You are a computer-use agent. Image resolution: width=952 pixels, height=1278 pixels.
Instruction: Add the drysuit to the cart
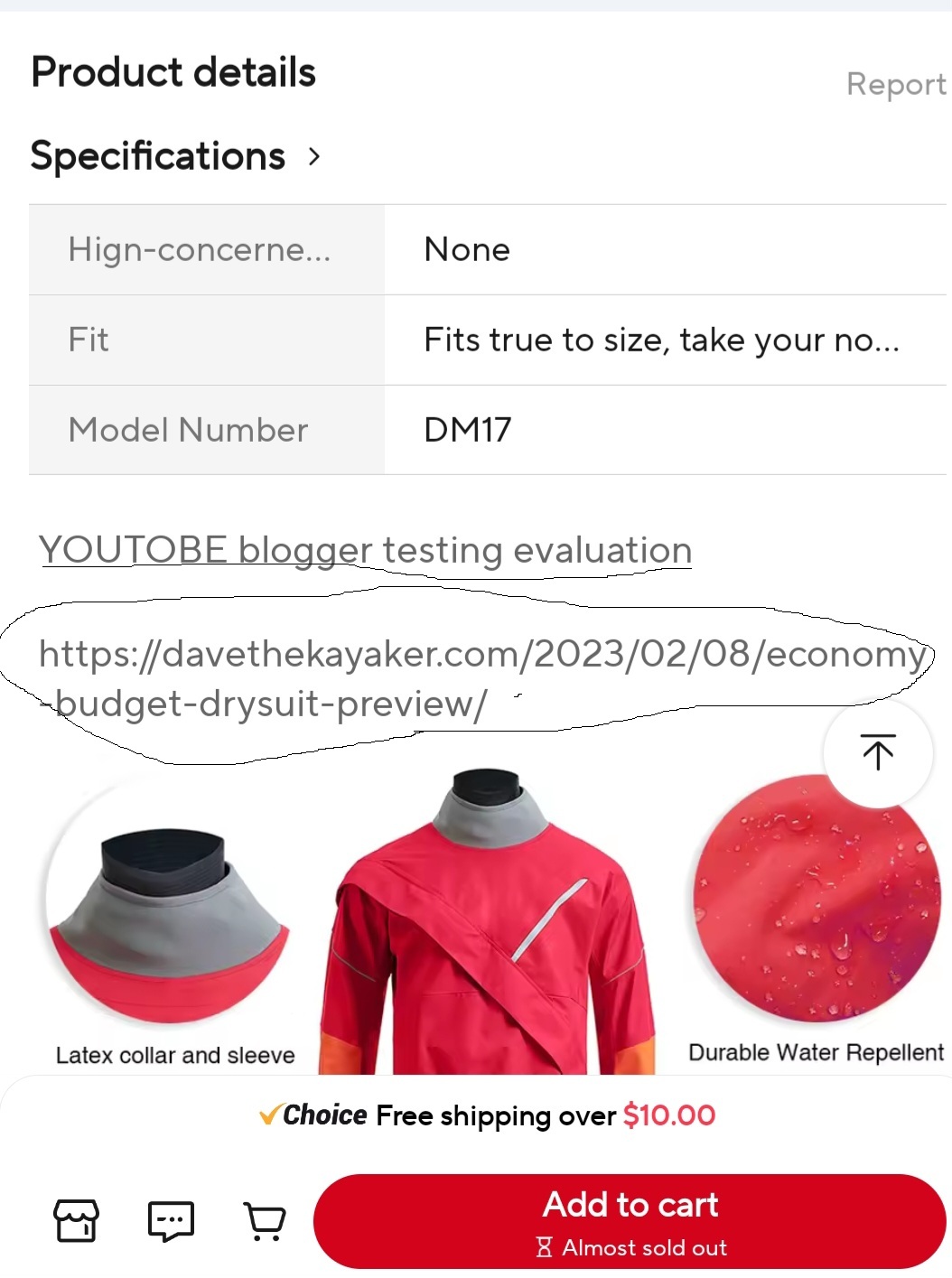tap(630, 1220)
